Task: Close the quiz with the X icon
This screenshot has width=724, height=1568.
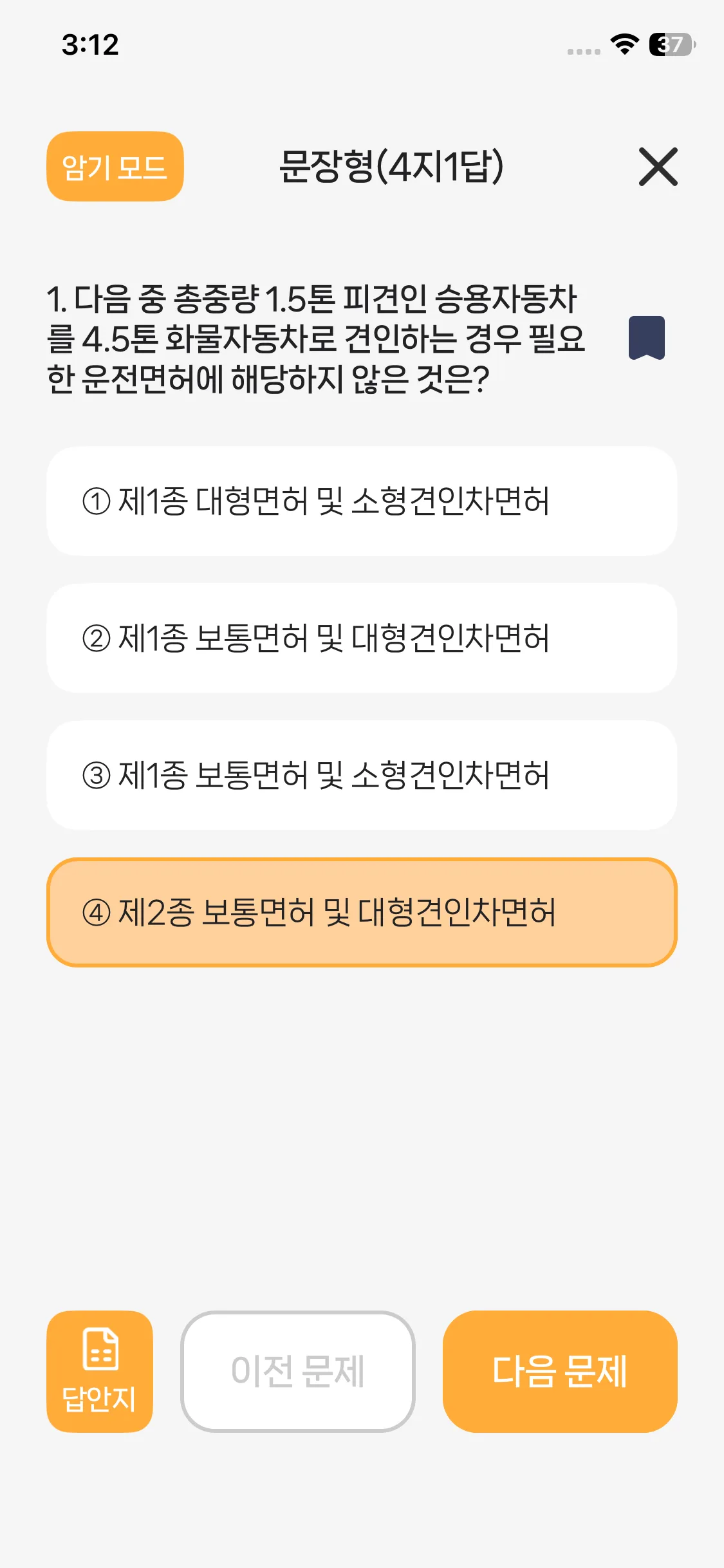Action: (658, 167)
